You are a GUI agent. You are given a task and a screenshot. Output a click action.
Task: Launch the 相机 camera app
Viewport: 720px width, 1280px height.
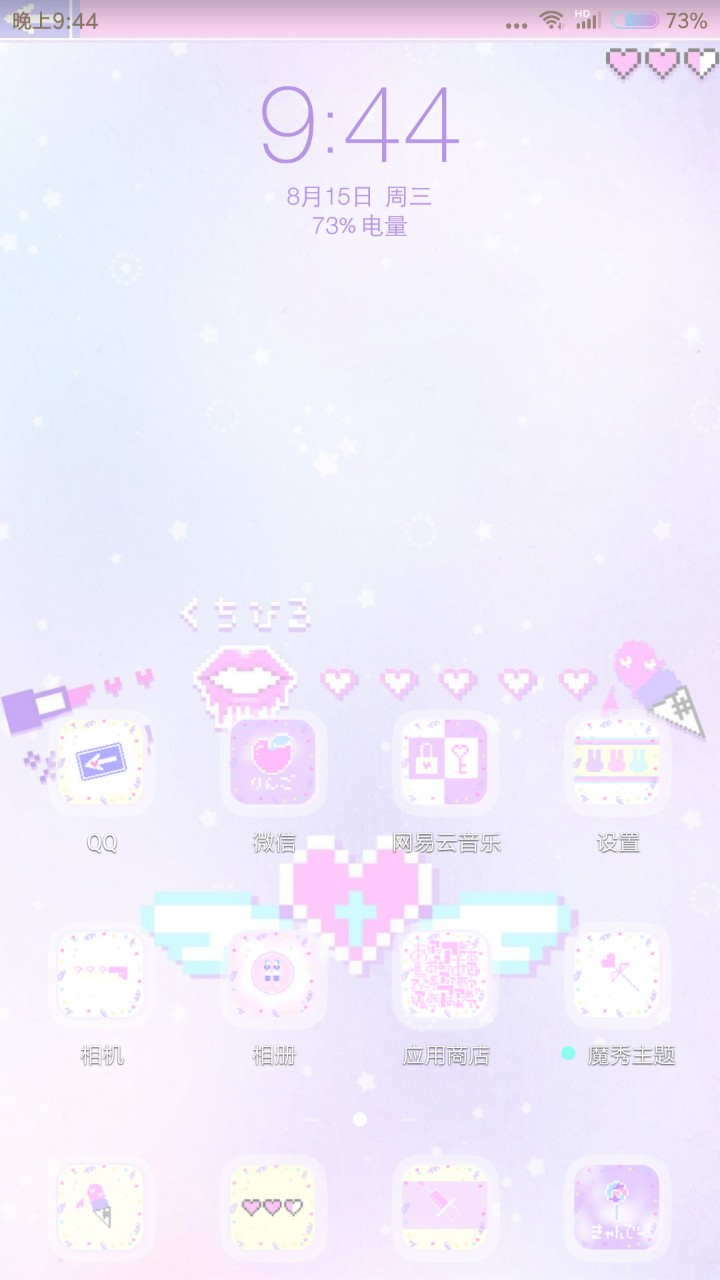click(102, 975)
